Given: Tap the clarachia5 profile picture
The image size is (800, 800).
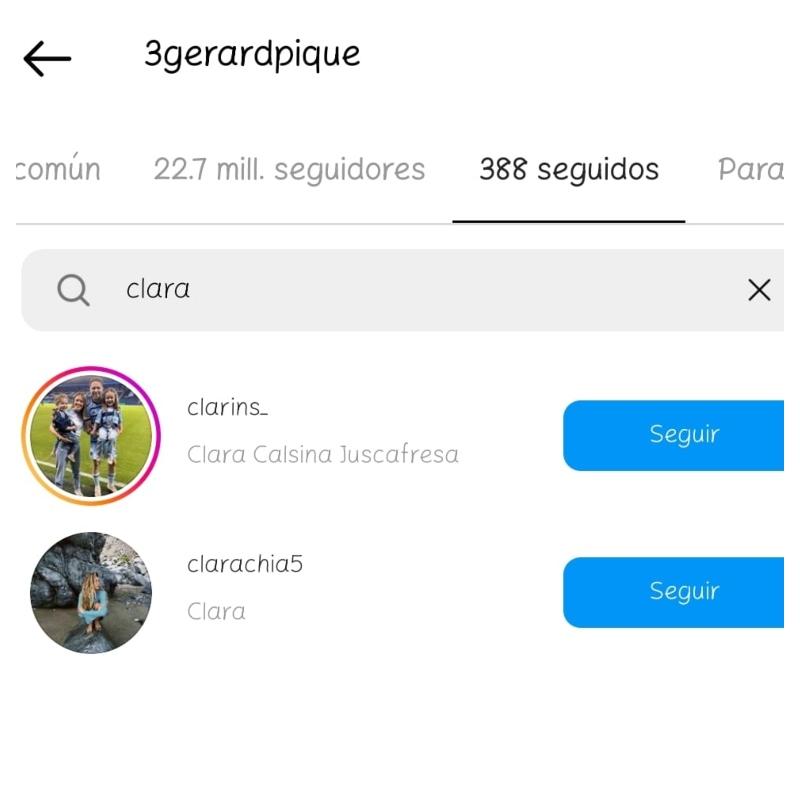Looking at the screenshot, I should [91, 592].
